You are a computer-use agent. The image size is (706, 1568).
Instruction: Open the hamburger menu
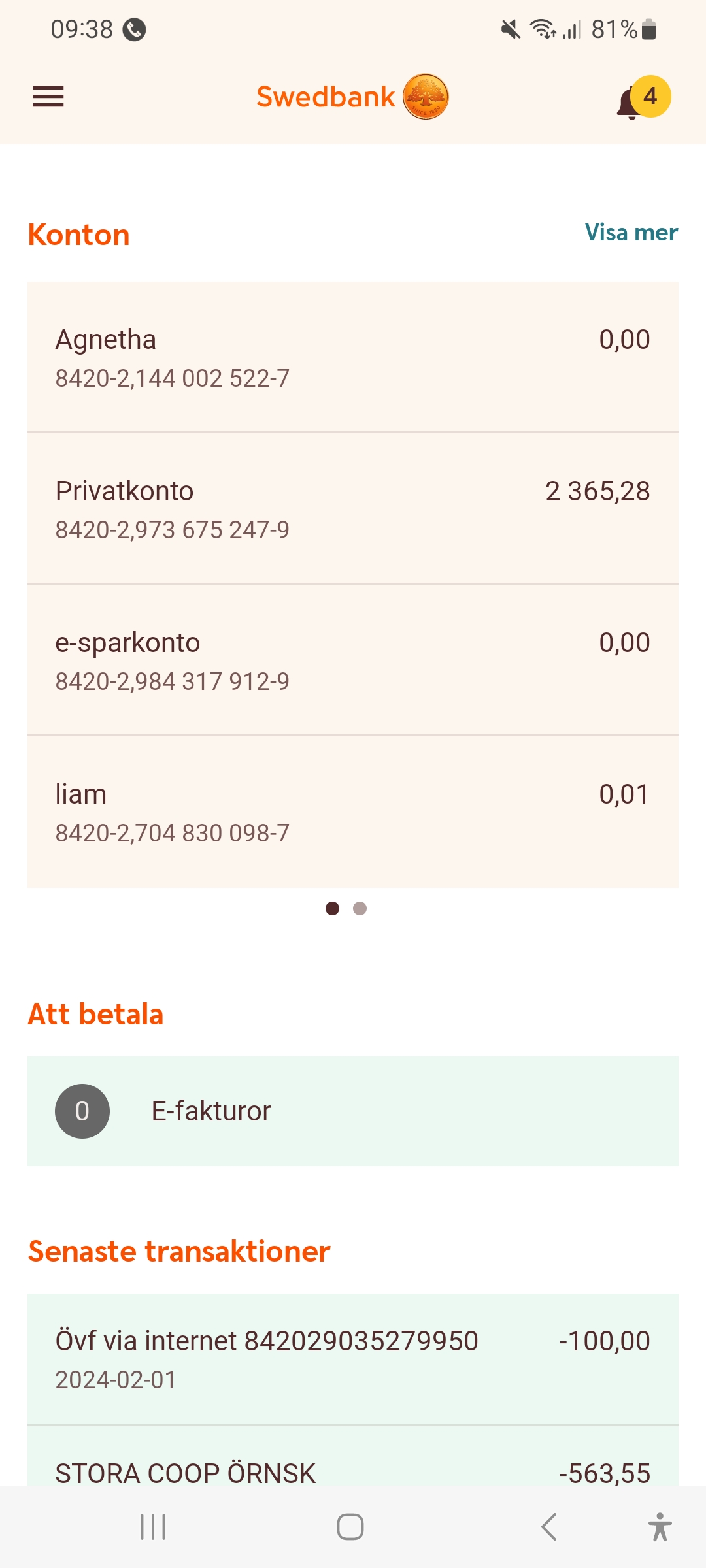pyautogui.click(x=48, y=97)
